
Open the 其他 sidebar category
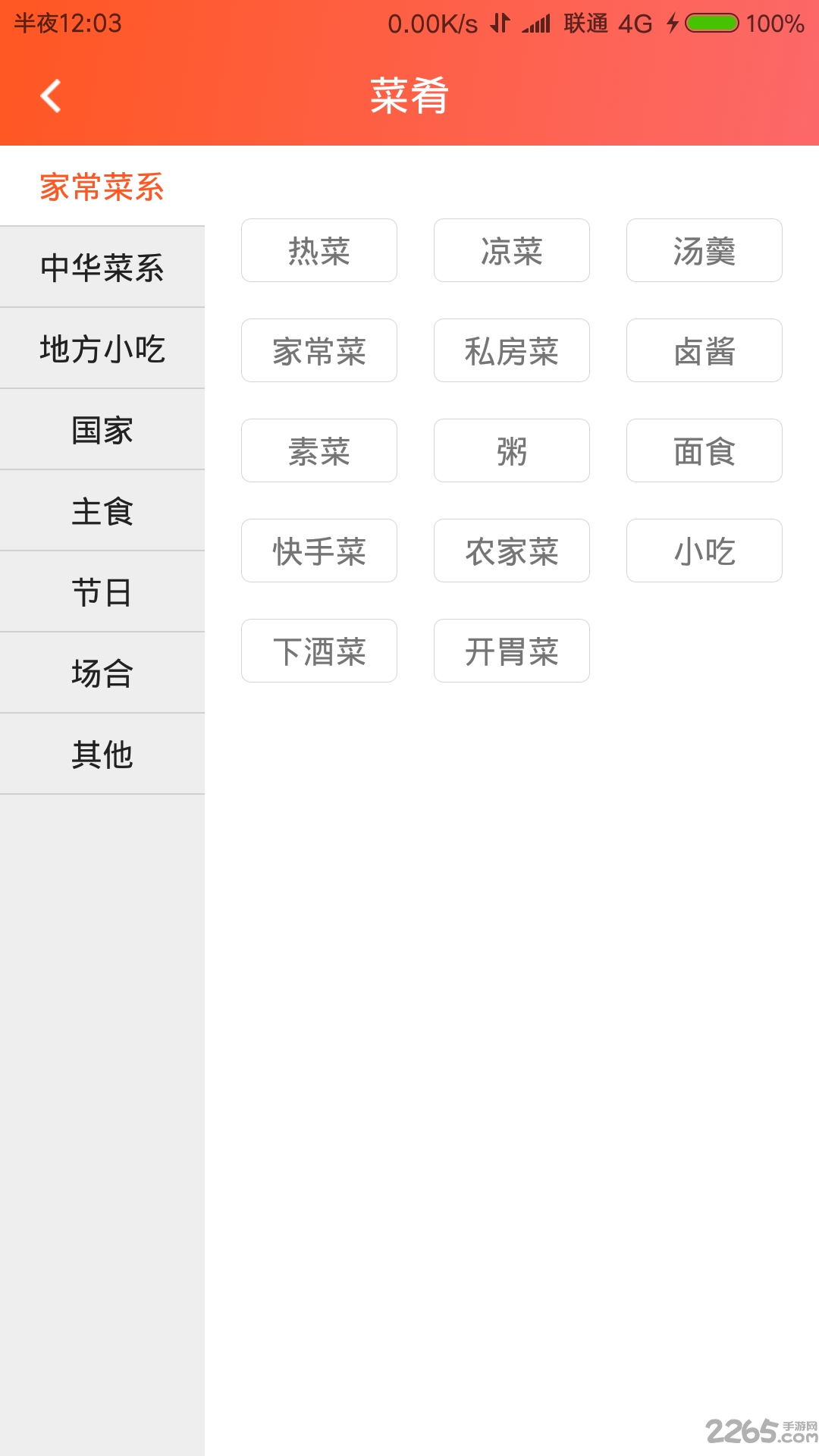tap(102, 753)
